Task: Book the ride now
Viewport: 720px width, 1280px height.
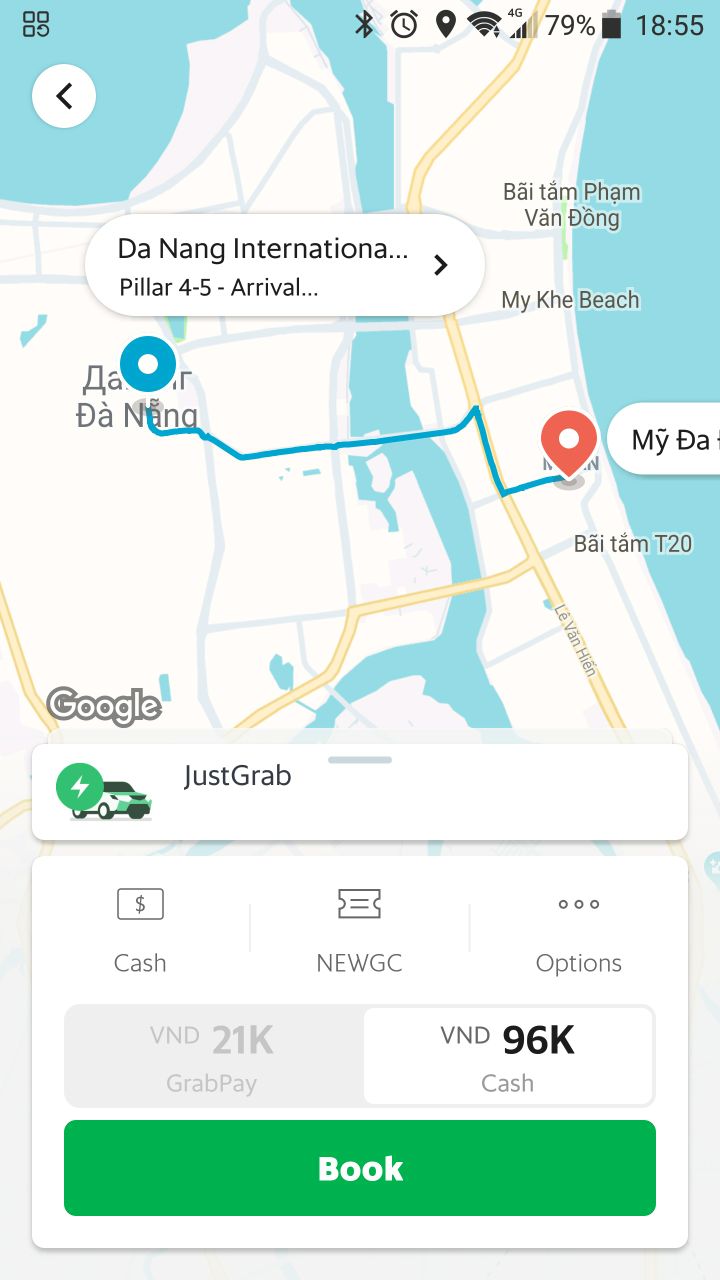Action: [360, 1168]
